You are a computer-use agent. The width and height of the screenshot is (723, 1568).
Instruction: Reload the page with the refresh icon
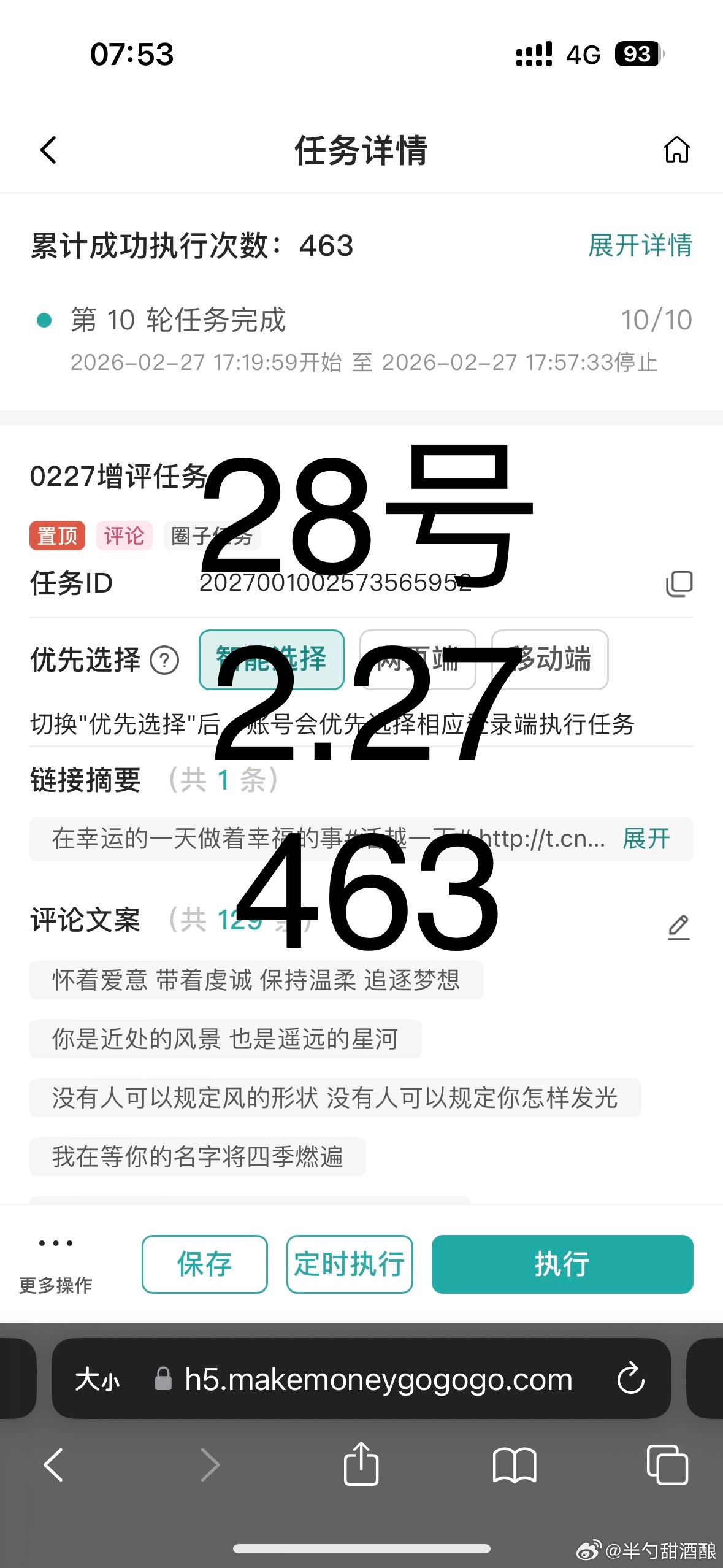coord(631,1378)
